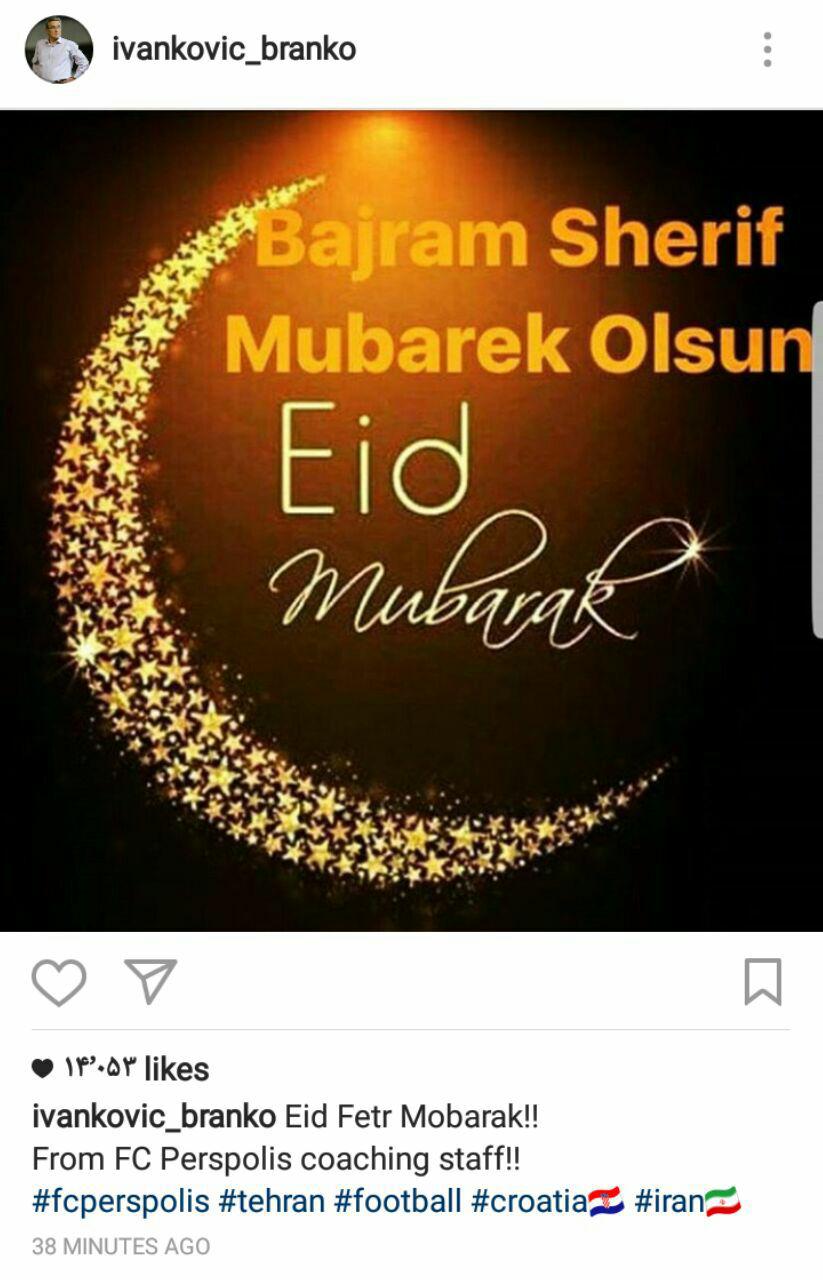
Task: Bookmark this post
Action: (762, 982)
